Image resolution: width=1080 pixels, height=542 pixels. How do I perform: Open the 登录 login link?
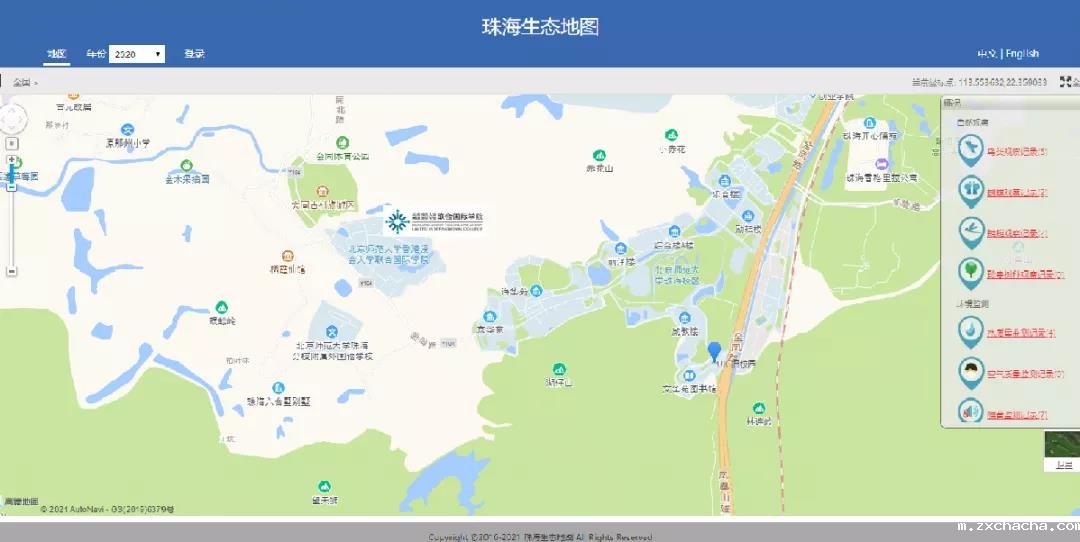pos(194,54)
